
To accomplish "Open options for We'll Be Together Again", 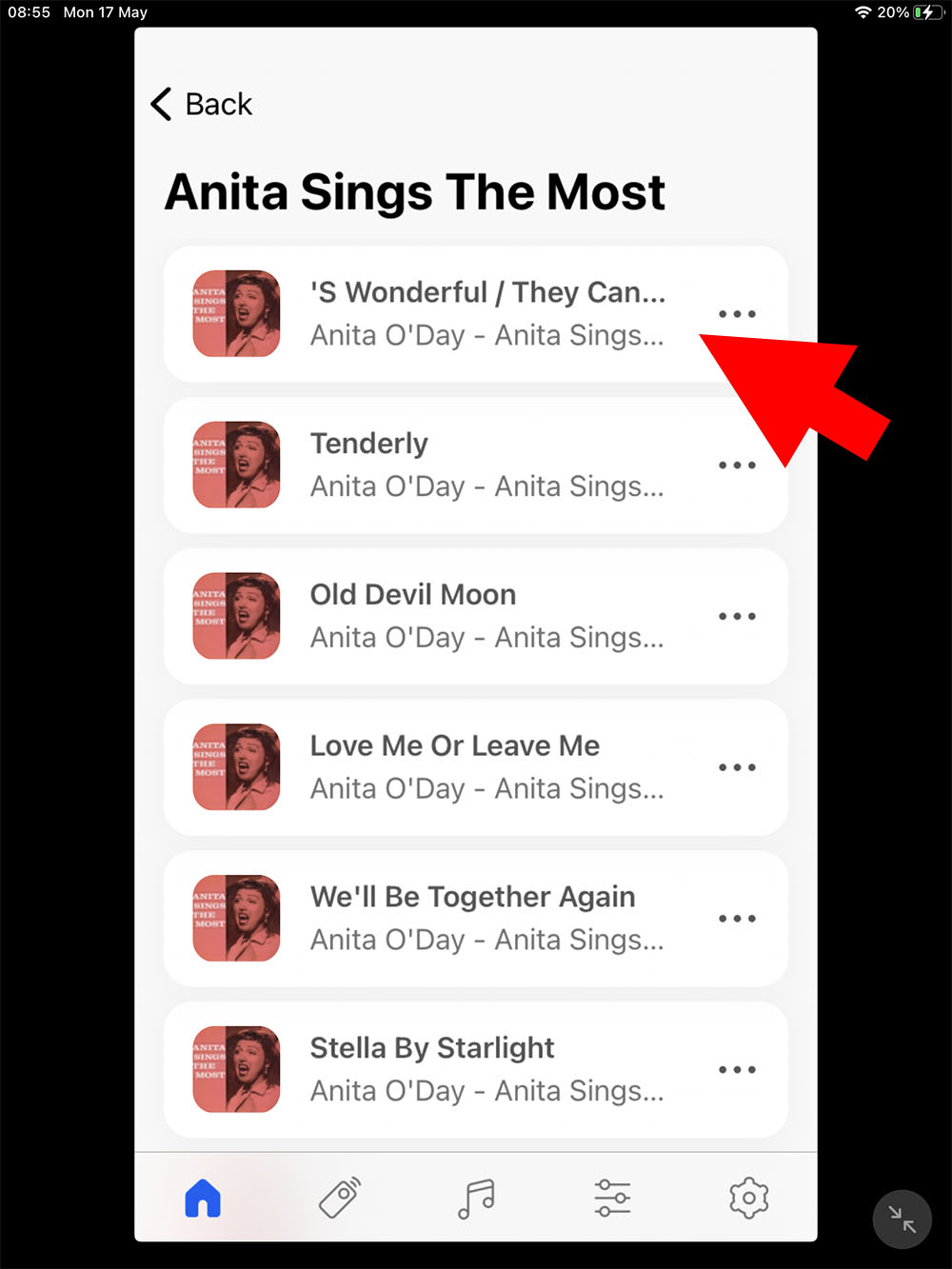I will [737, 919].
